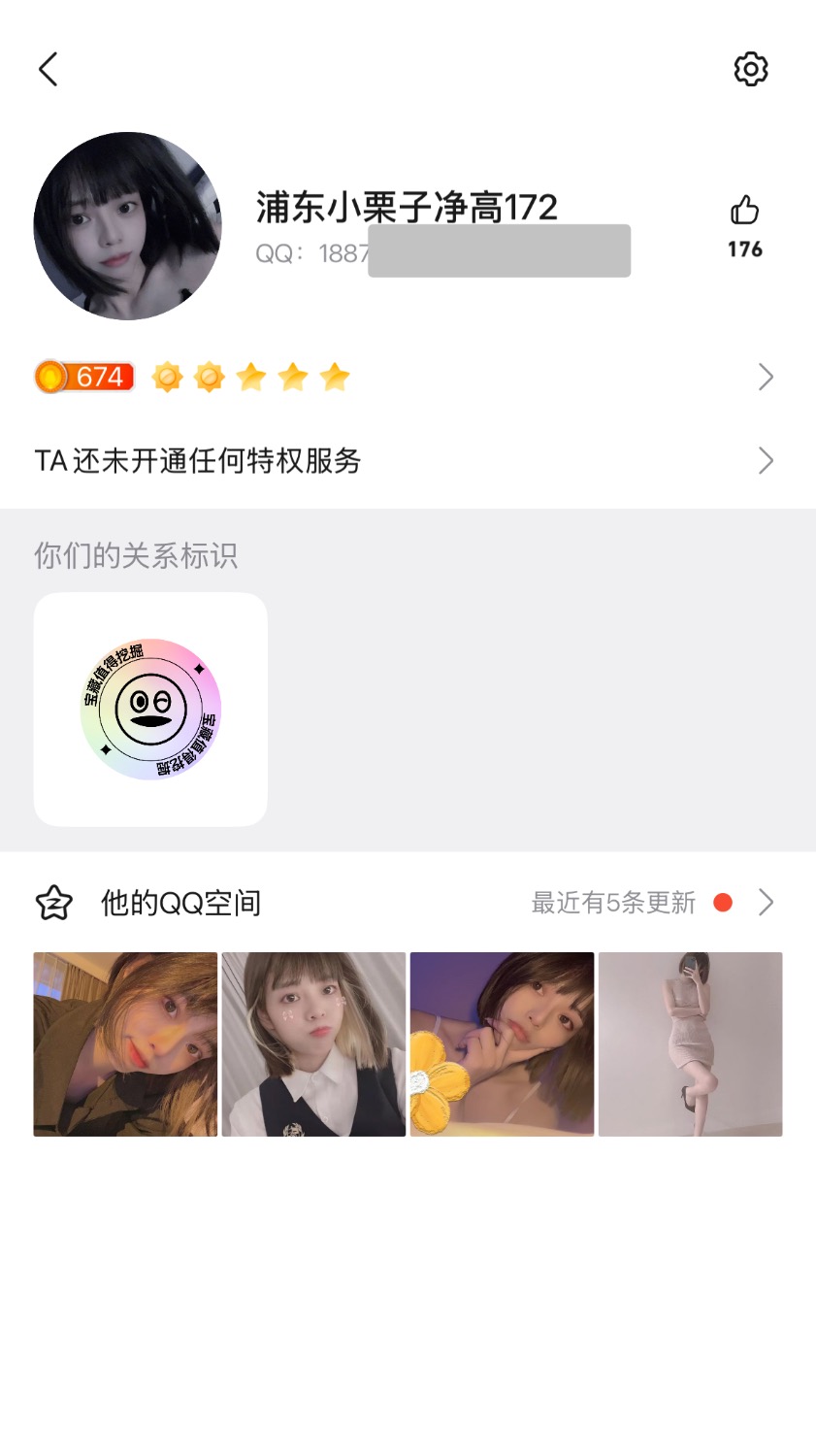
Task: Open TA还未开通任何特权服务 row
Action: (408, 460)
